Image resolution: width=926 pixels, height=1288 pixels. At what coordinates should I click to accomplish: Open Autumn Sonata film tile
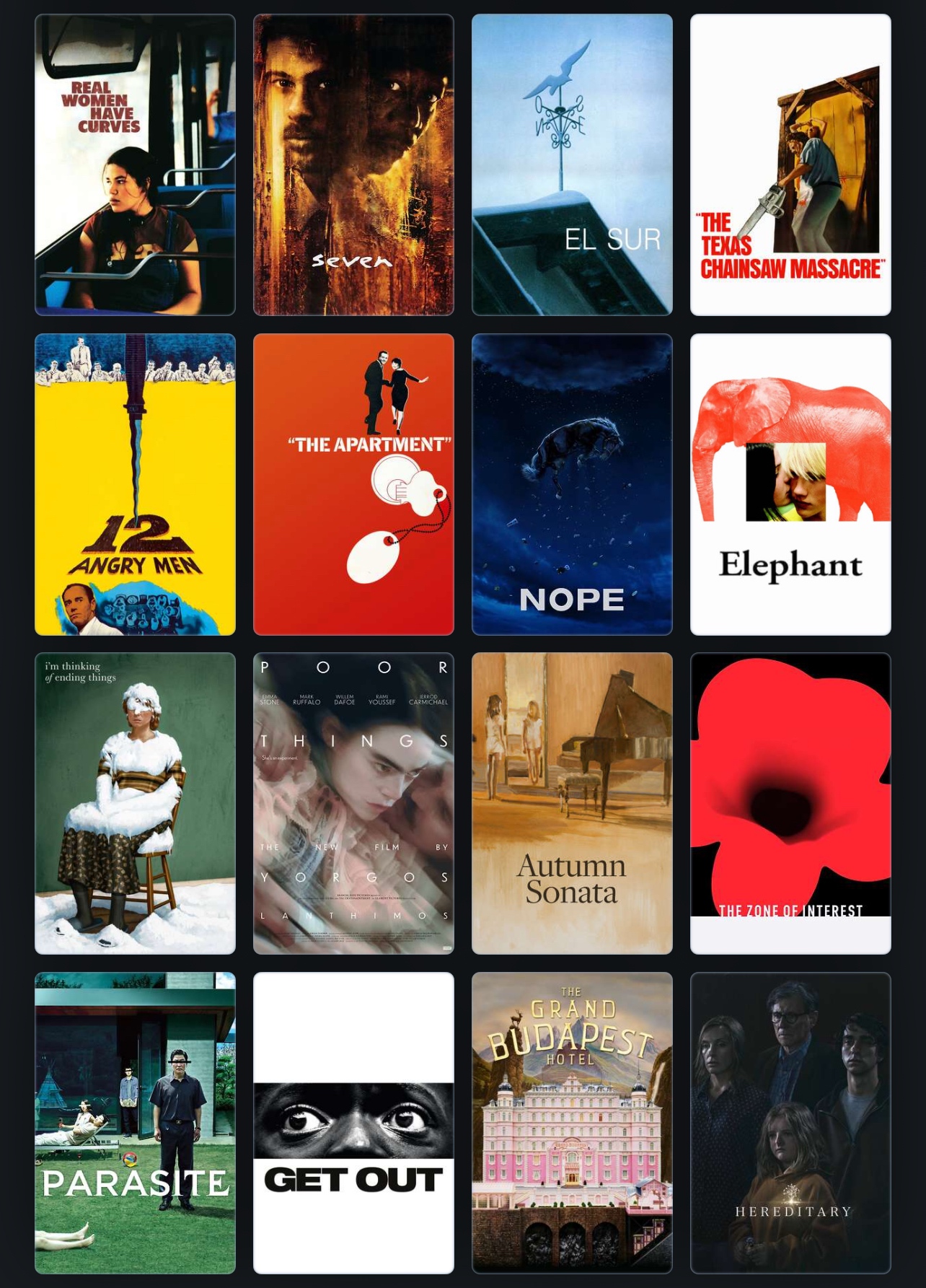572,803
